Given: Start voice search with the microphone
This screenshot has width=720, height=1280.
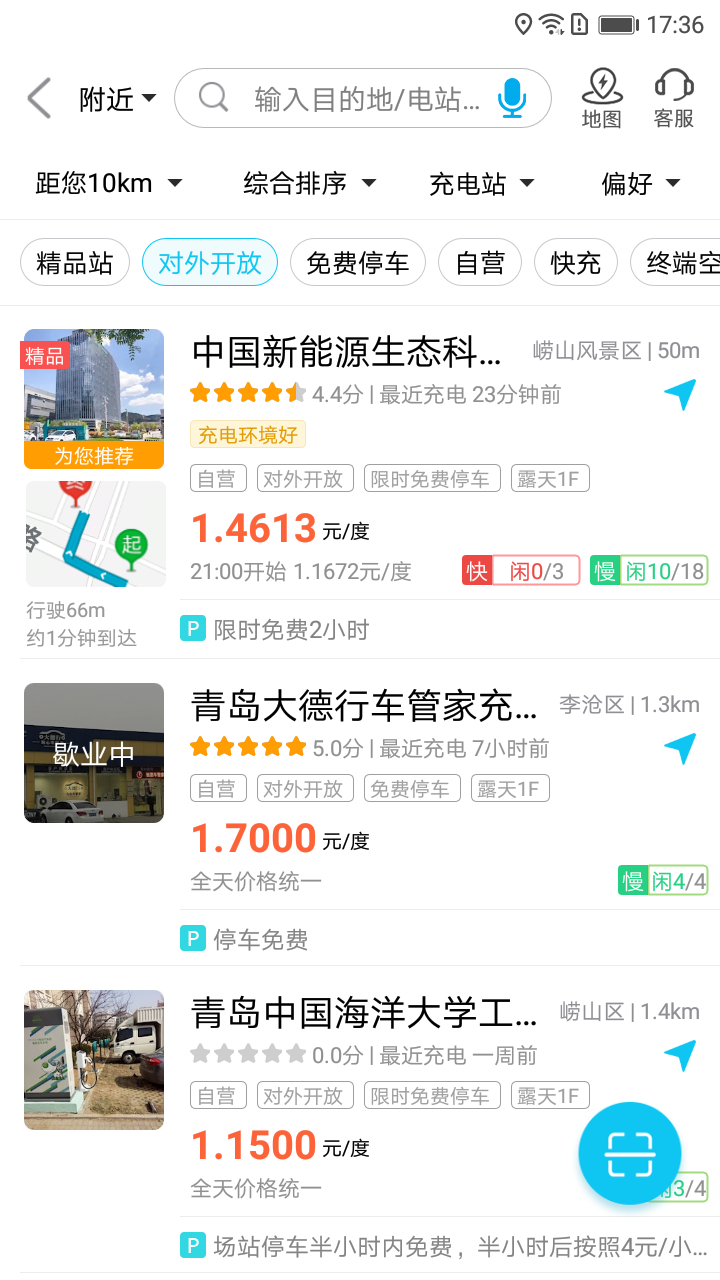Looking at the screenshot, I should 512,98.
